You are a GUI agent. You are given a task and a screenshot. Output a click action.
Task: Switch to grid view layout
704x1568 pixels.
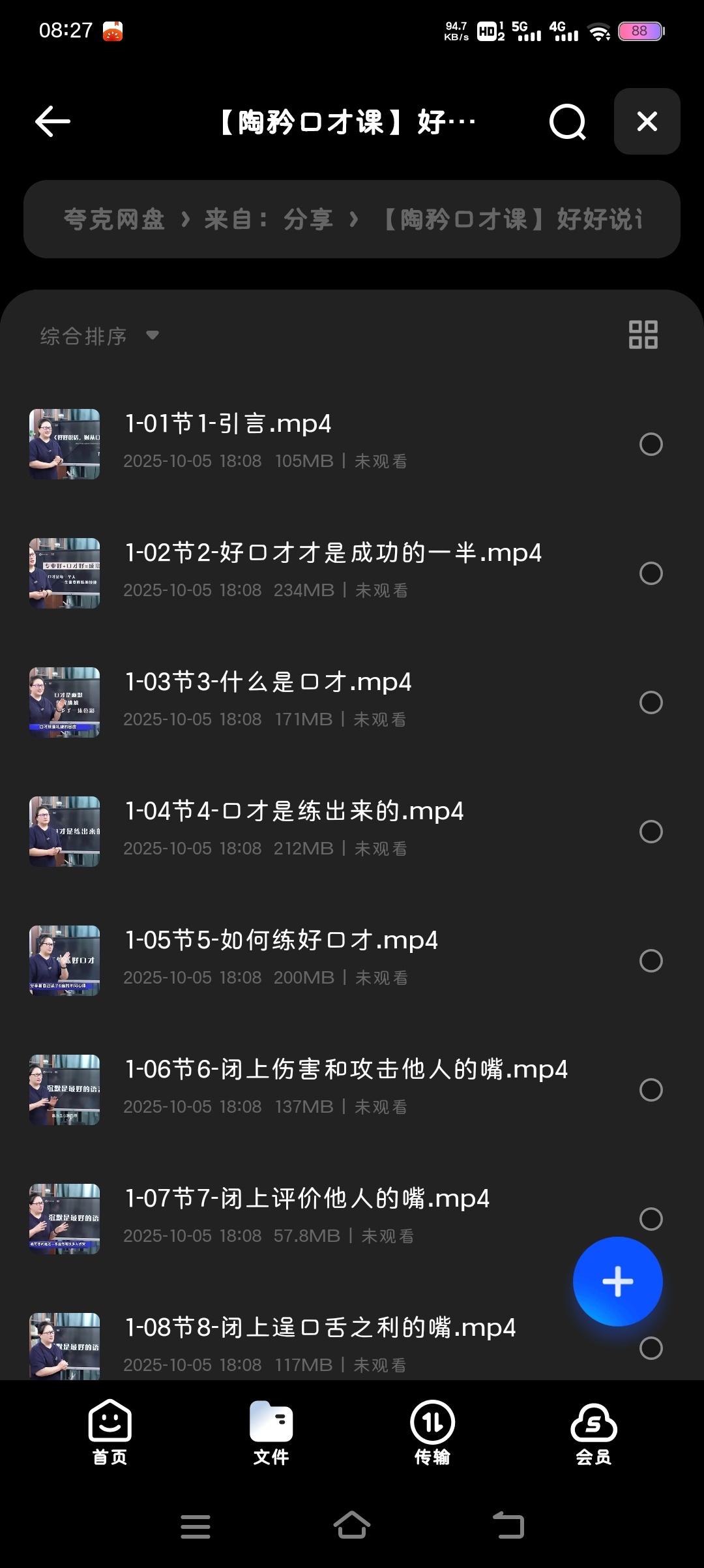tap(643, 335)
